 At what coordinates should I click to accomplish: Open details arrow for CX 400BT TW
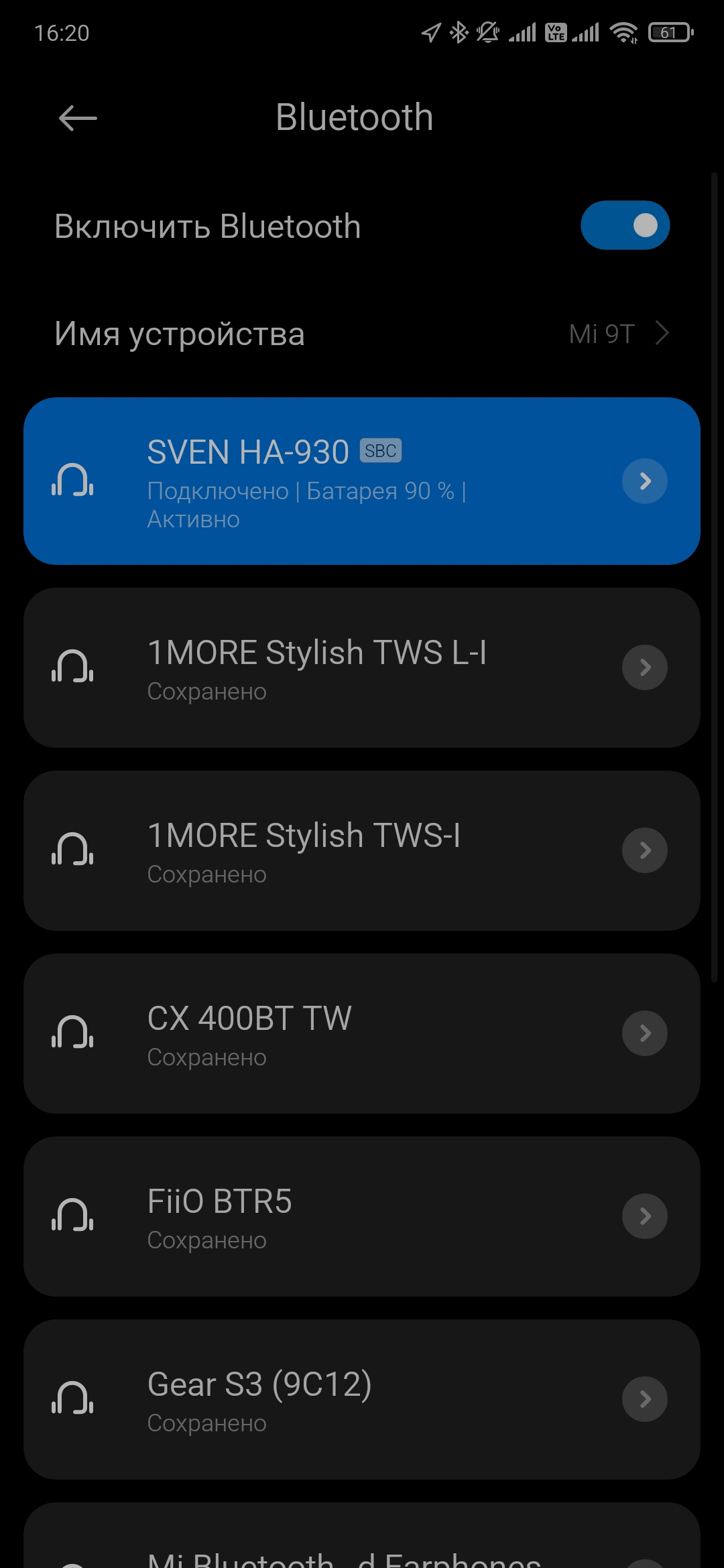645,1033
